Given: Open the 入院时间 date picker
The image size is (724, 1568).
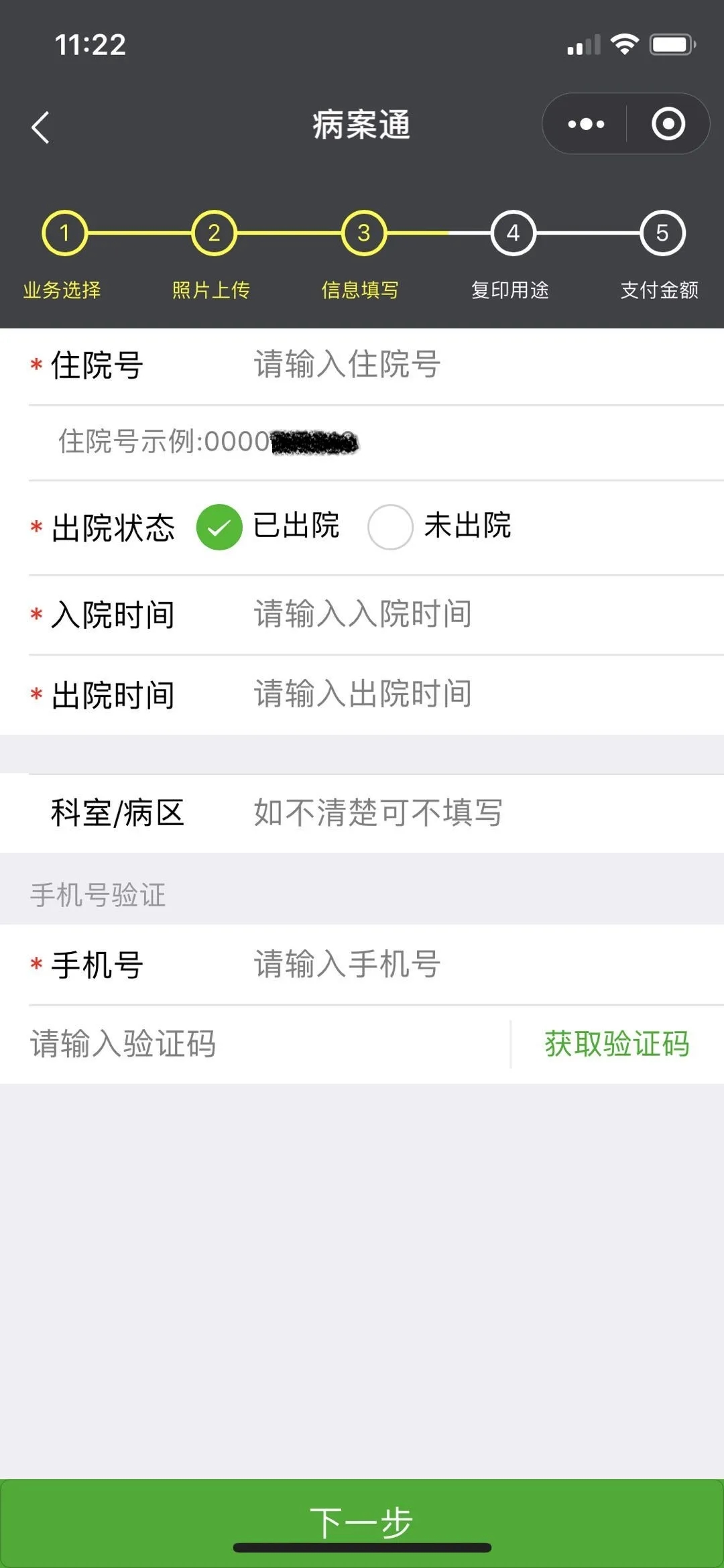Looking at the screenshot, I should coord(469,614).
